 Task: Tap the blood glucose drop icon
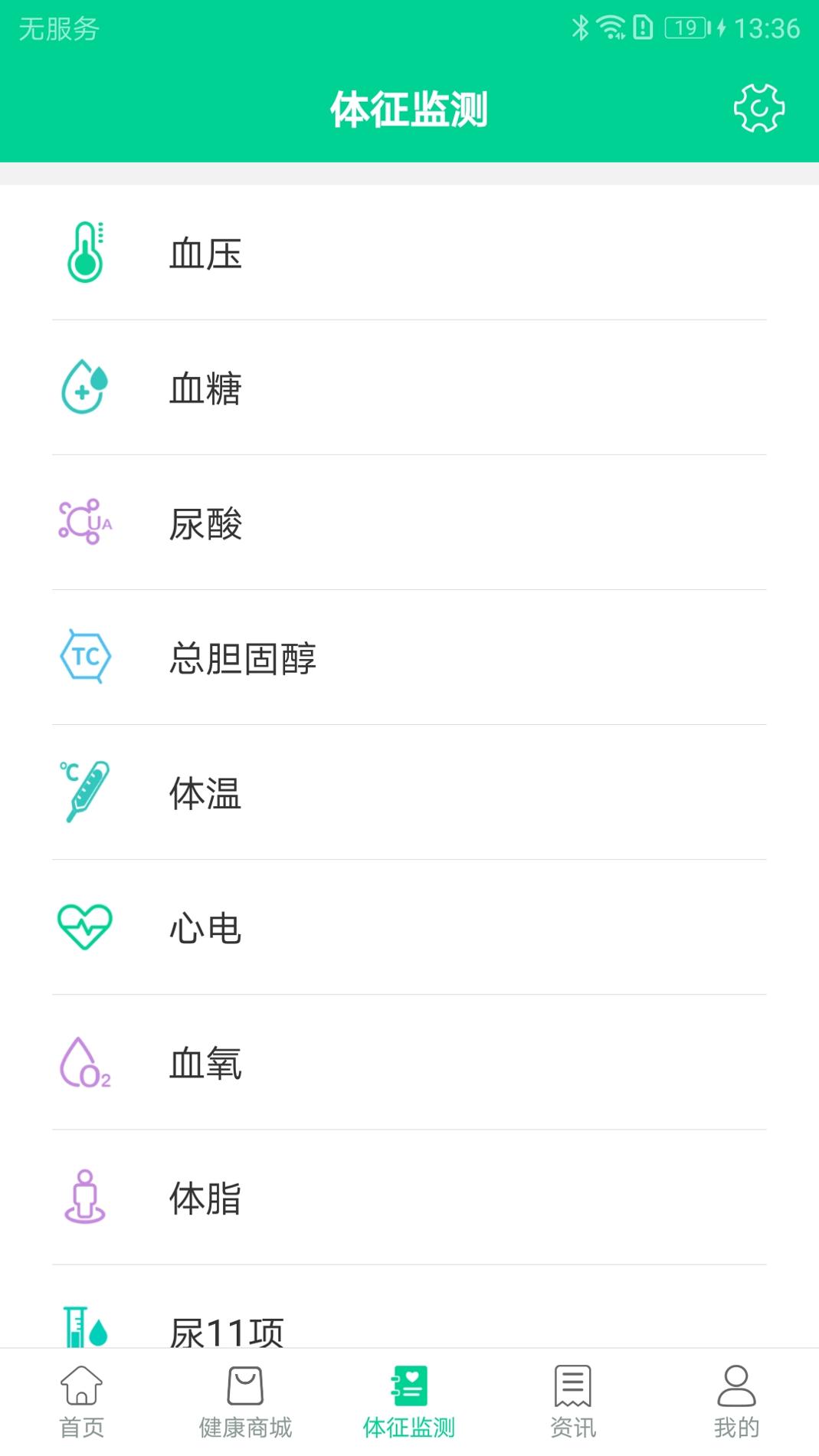[x=86, y=389]
